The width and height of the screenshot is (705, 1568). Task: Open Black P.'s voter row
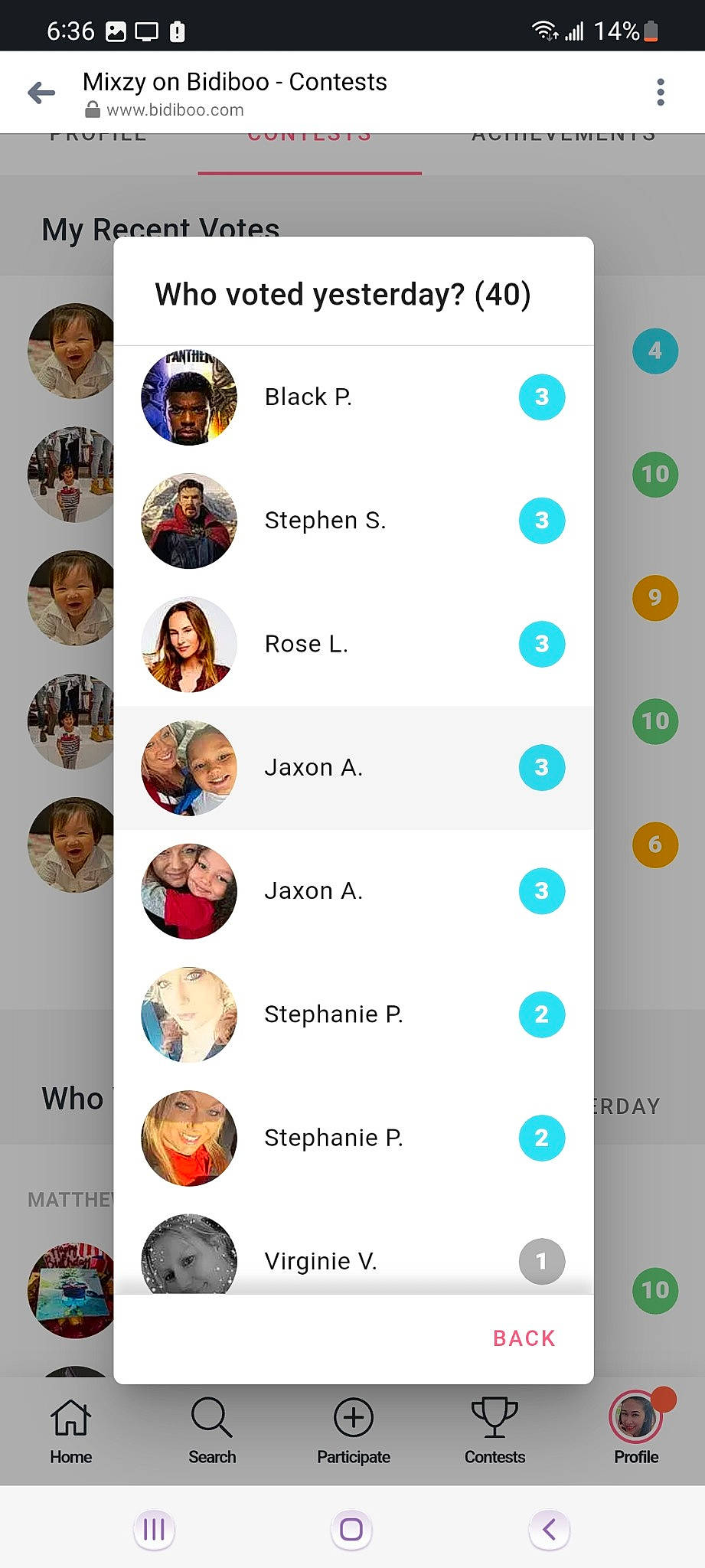coord(353,397)
